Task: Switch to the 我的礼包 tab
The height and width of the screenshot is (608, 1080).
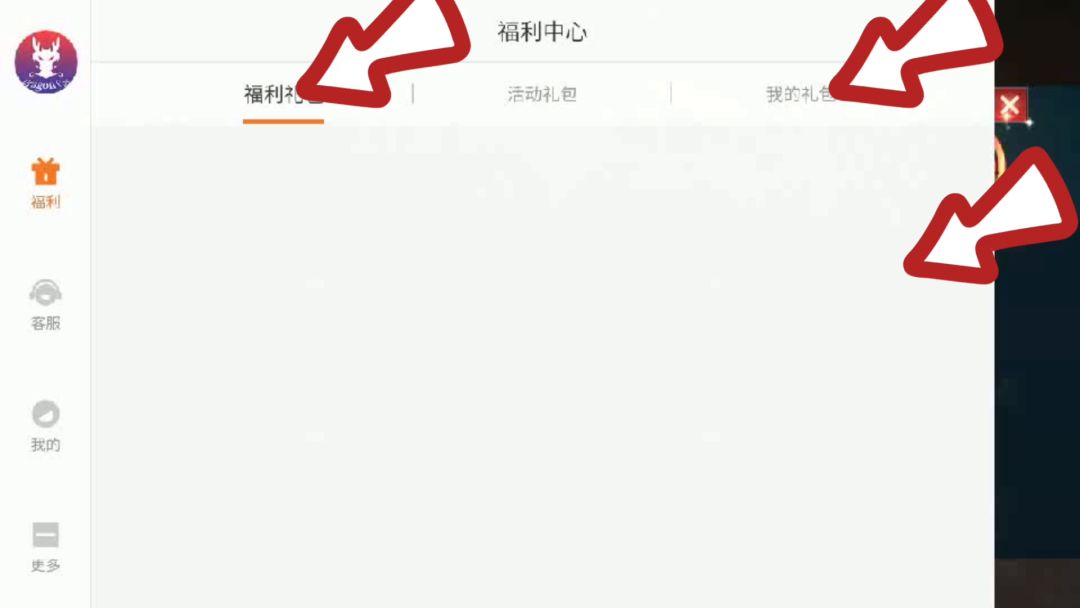Action: pyautogui.click(x=800, y=94)
